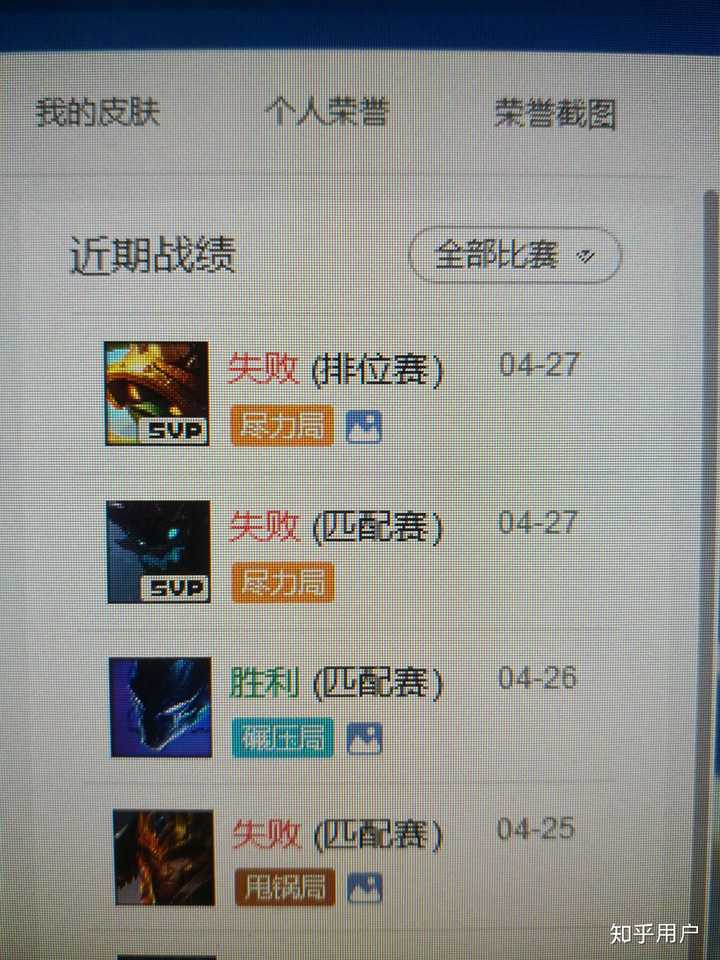
Task: Open the 04-27 匹配赛 defeat record
Action: pyautogui.click(x=337, y=526)
